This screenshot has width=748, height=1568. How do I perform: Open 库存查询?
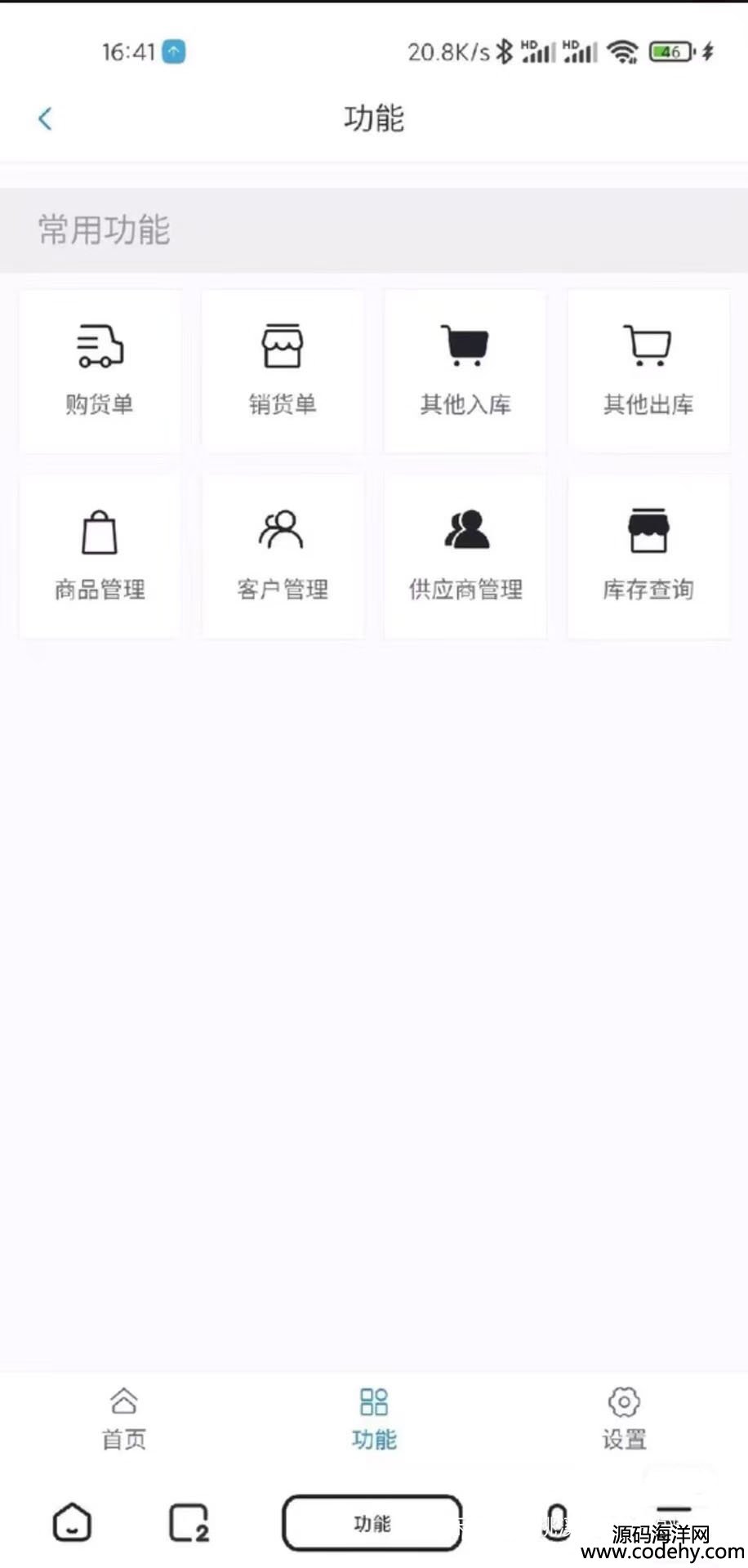[648, 555]
